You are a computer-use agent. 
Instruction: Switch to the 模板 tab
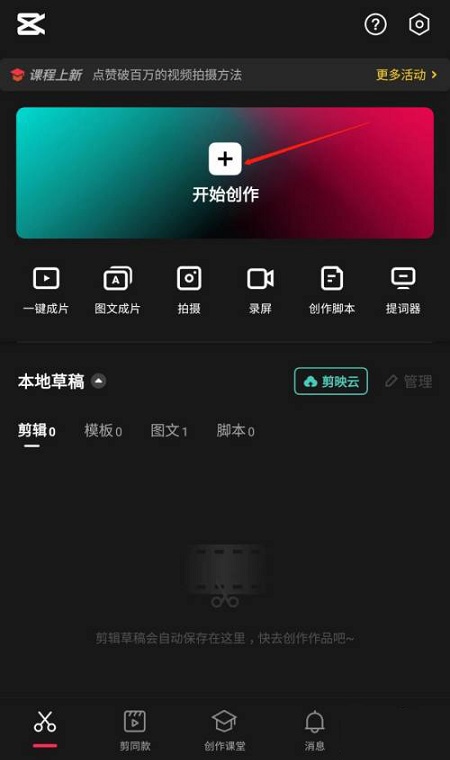(x=103, y=430)
